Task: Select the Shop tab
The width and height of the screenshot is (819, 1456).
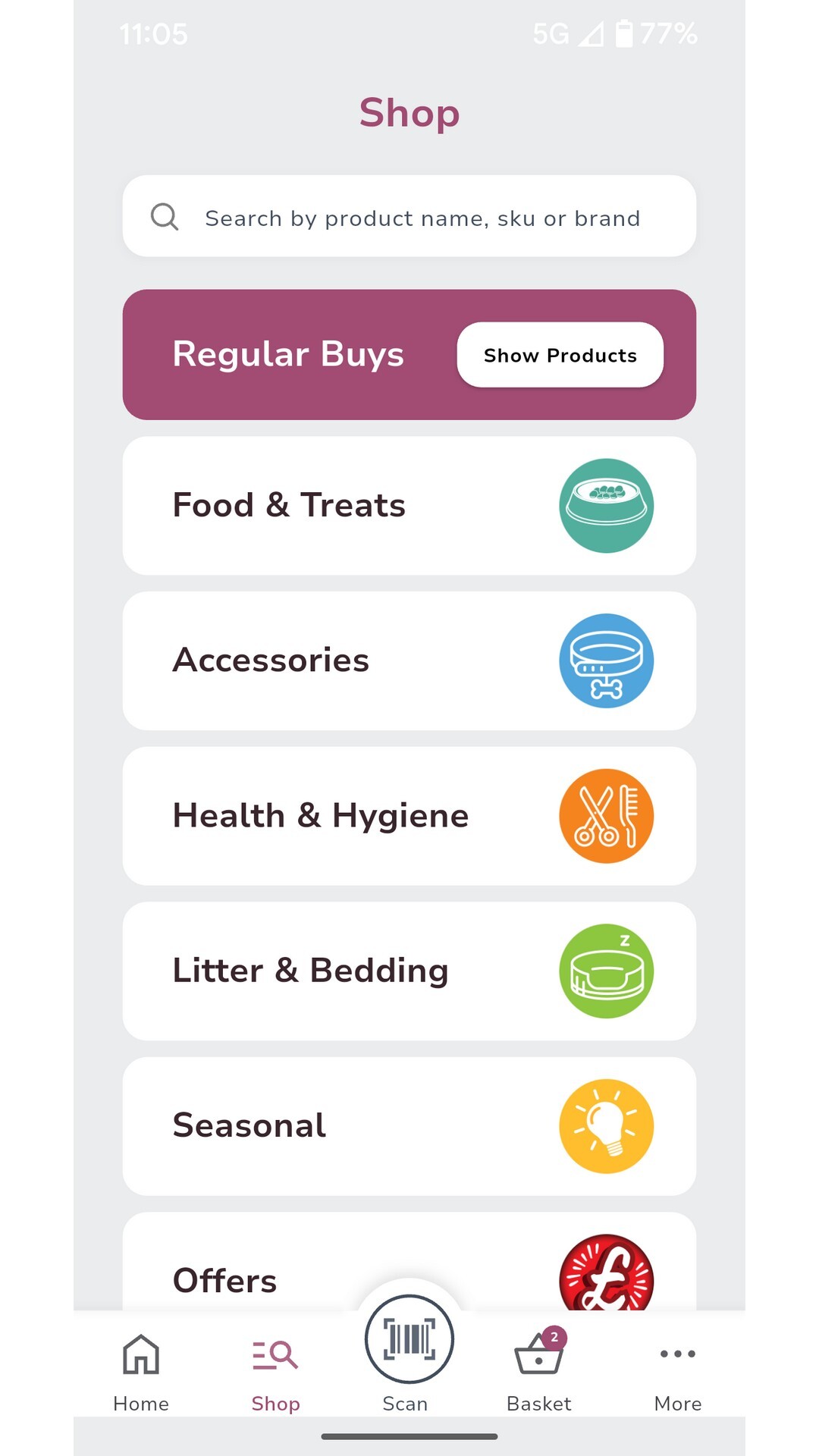Action: tap(275, 1370)
